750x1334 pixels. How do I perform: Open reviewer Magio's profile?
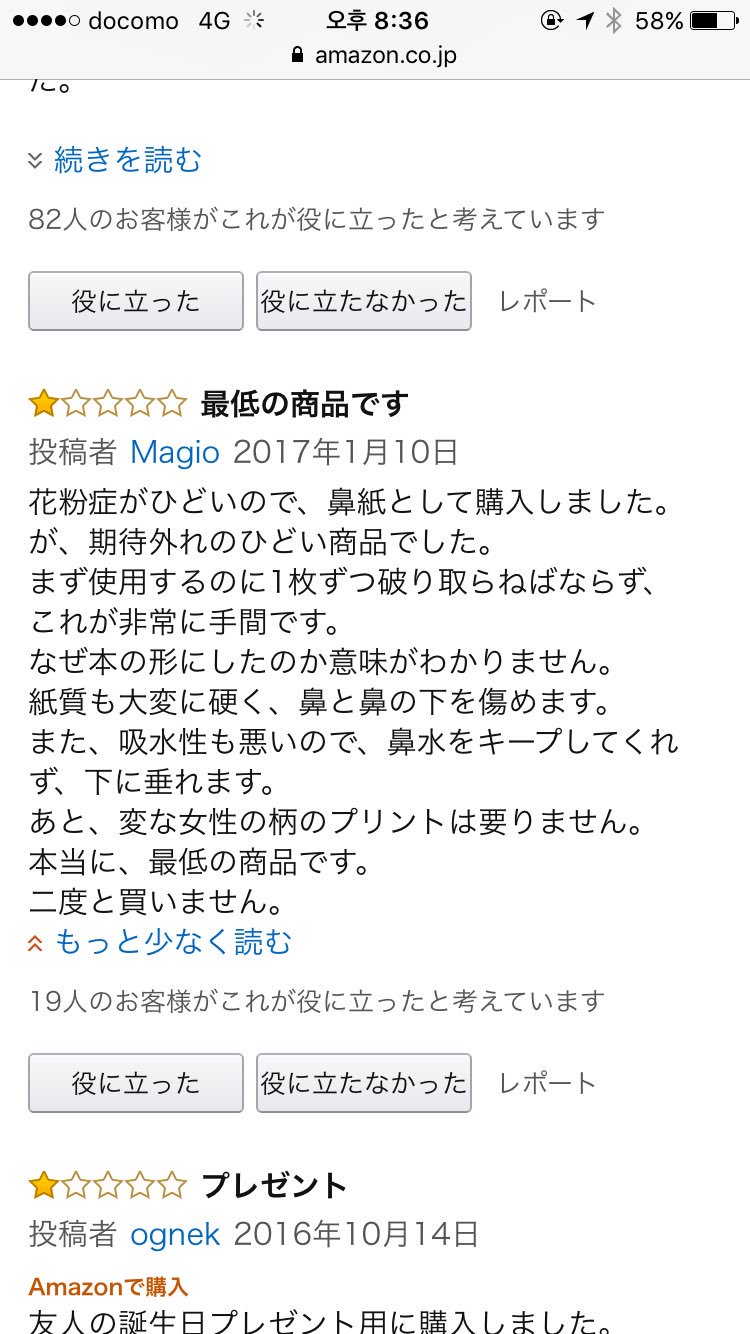(175, 452)
